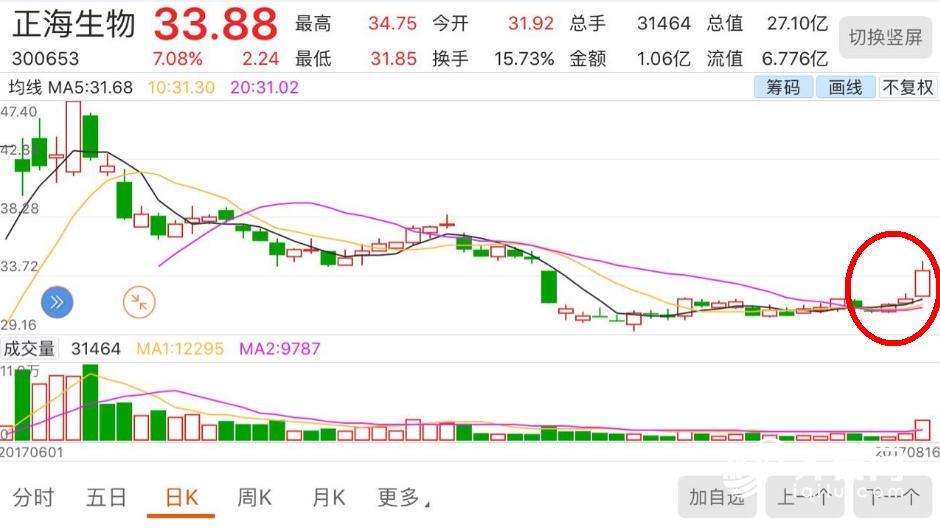This screenshot has height=529, width=940.
Task: Switch to the 周K weekly chart
Action: (254, 497)
